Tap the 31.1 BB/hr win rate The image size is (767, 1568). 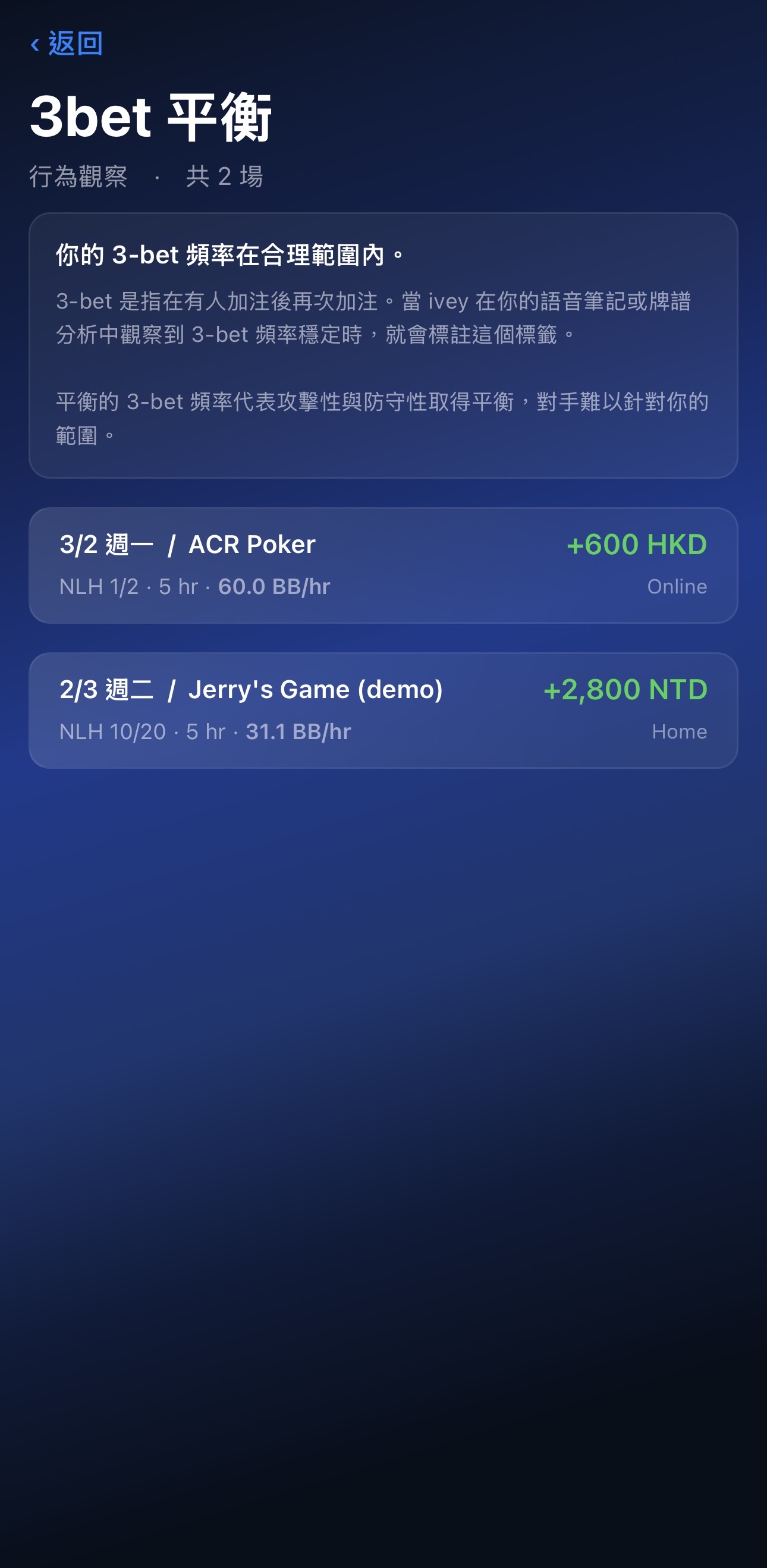[299, 731]
